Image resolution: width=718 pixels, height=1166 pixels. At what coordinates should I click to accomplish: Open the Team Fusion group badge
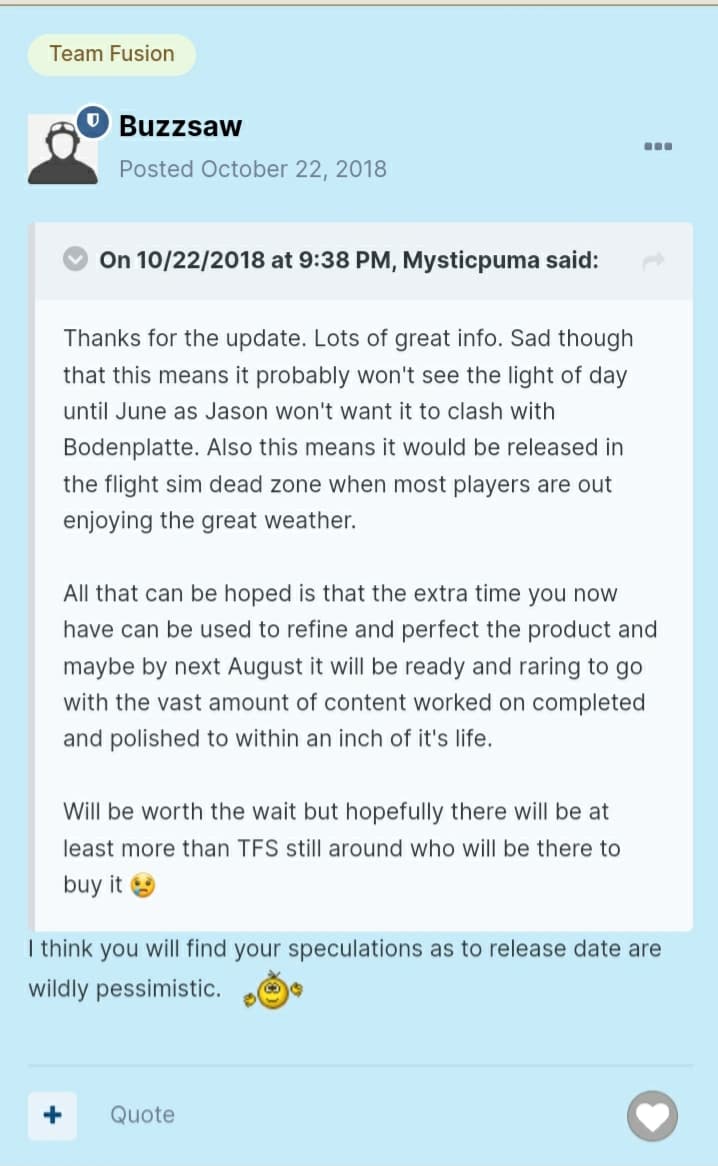[111, 54]
